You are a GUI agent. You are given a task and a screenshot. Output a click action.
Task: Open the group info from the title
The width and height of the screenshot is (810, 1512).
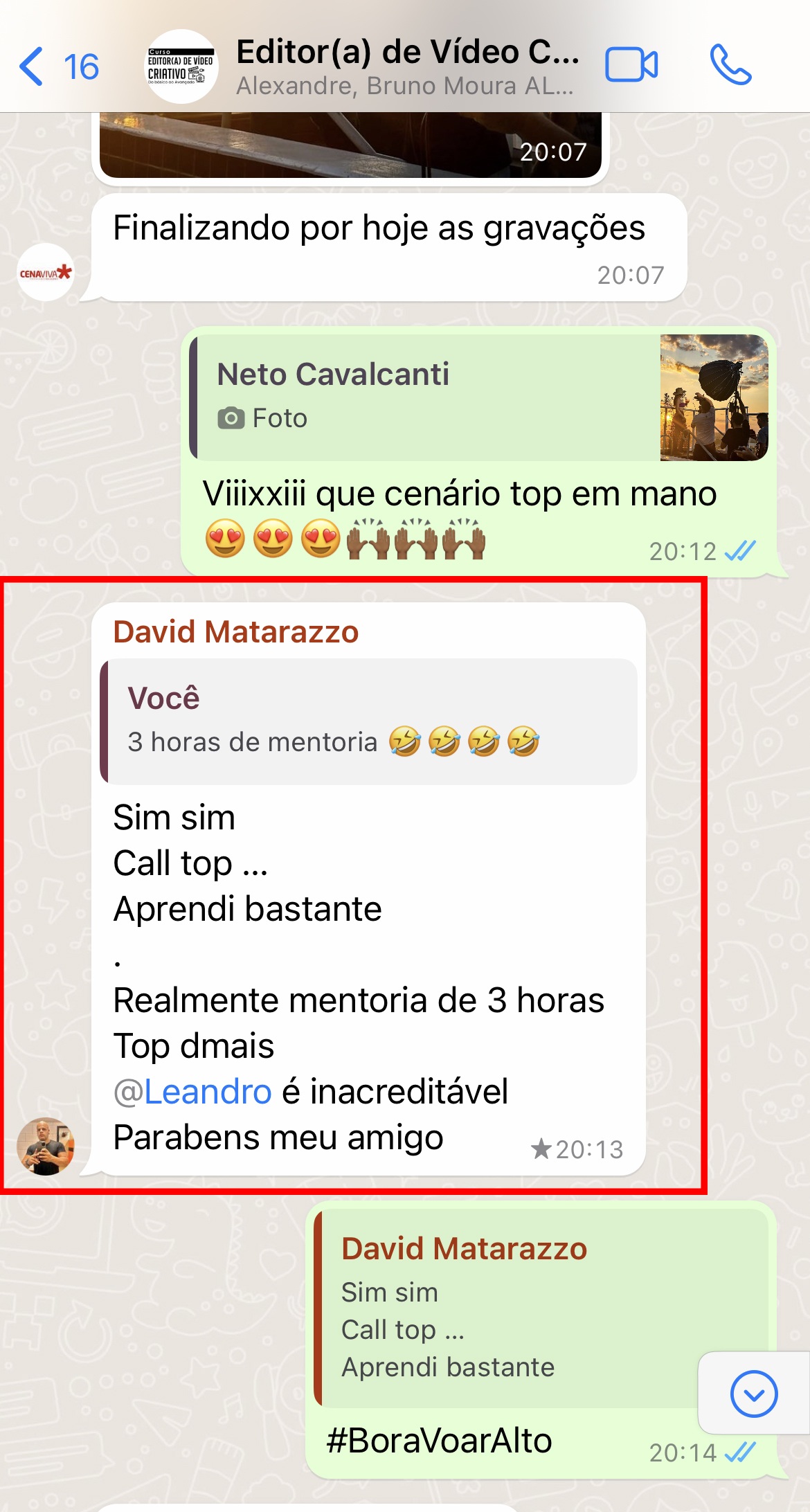(x=407, y=66)
